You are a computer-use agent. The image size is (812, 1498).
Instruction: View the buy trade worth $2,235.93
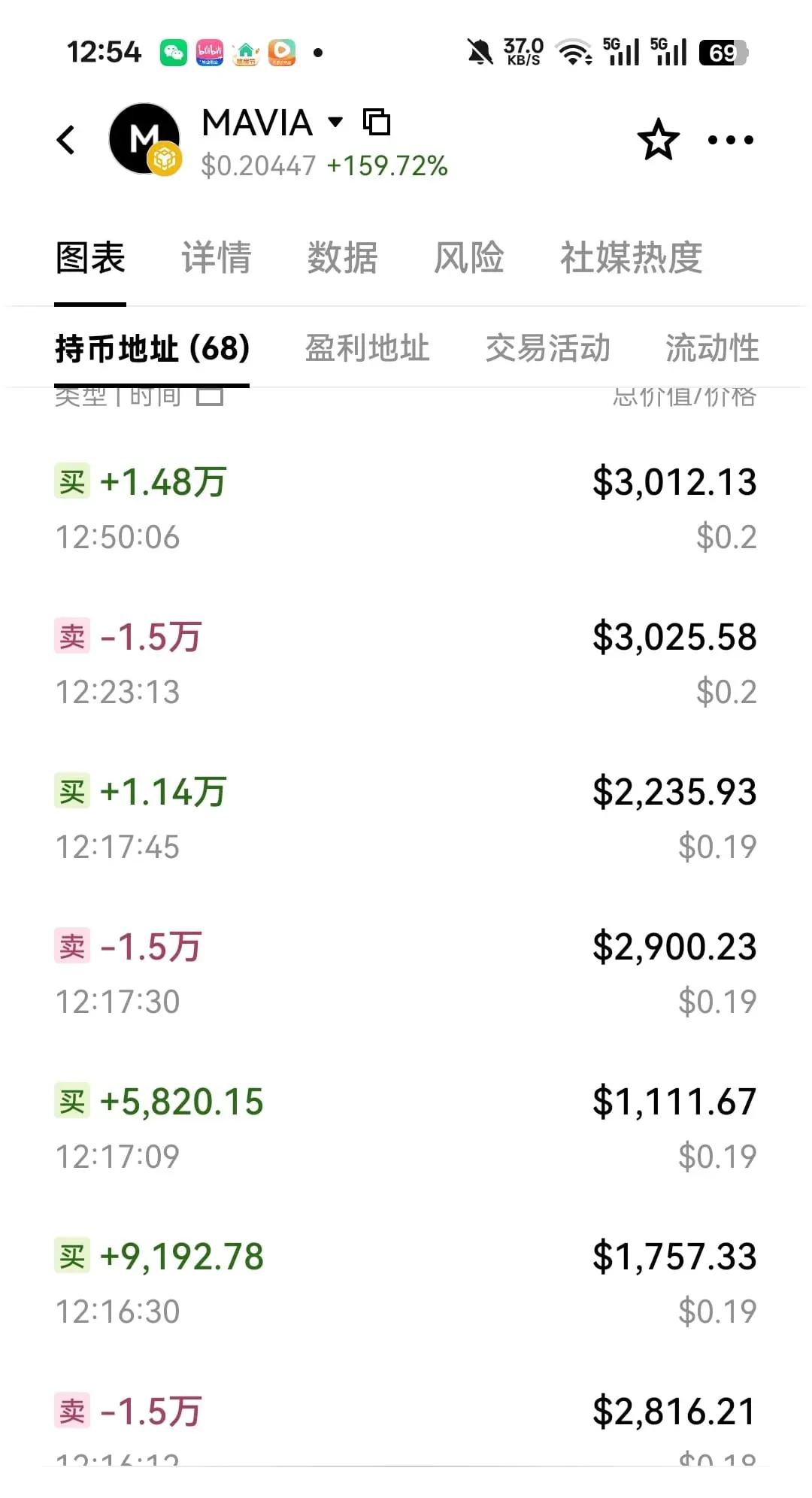[x=406, y=818]
